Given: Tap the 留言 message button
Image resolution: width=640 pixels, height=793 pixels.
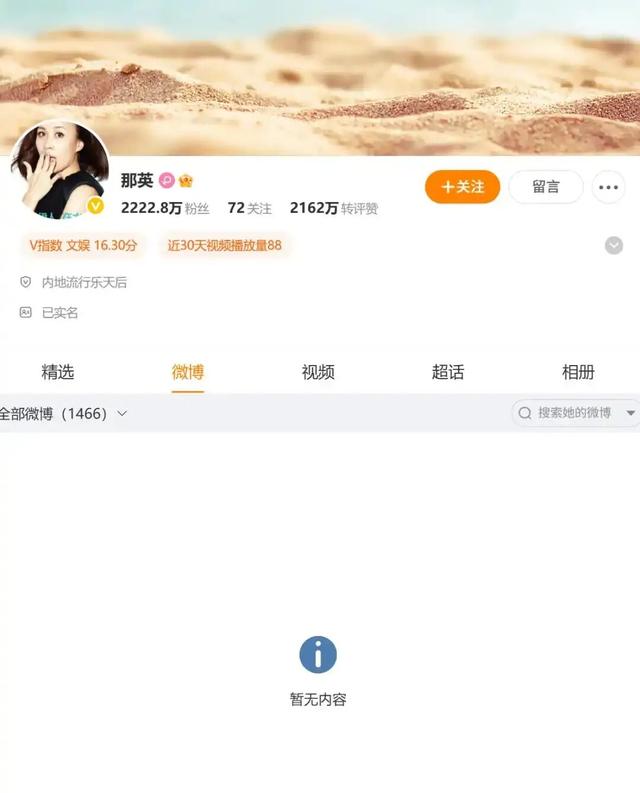Looking at the screenshot, I should (546, 187).
